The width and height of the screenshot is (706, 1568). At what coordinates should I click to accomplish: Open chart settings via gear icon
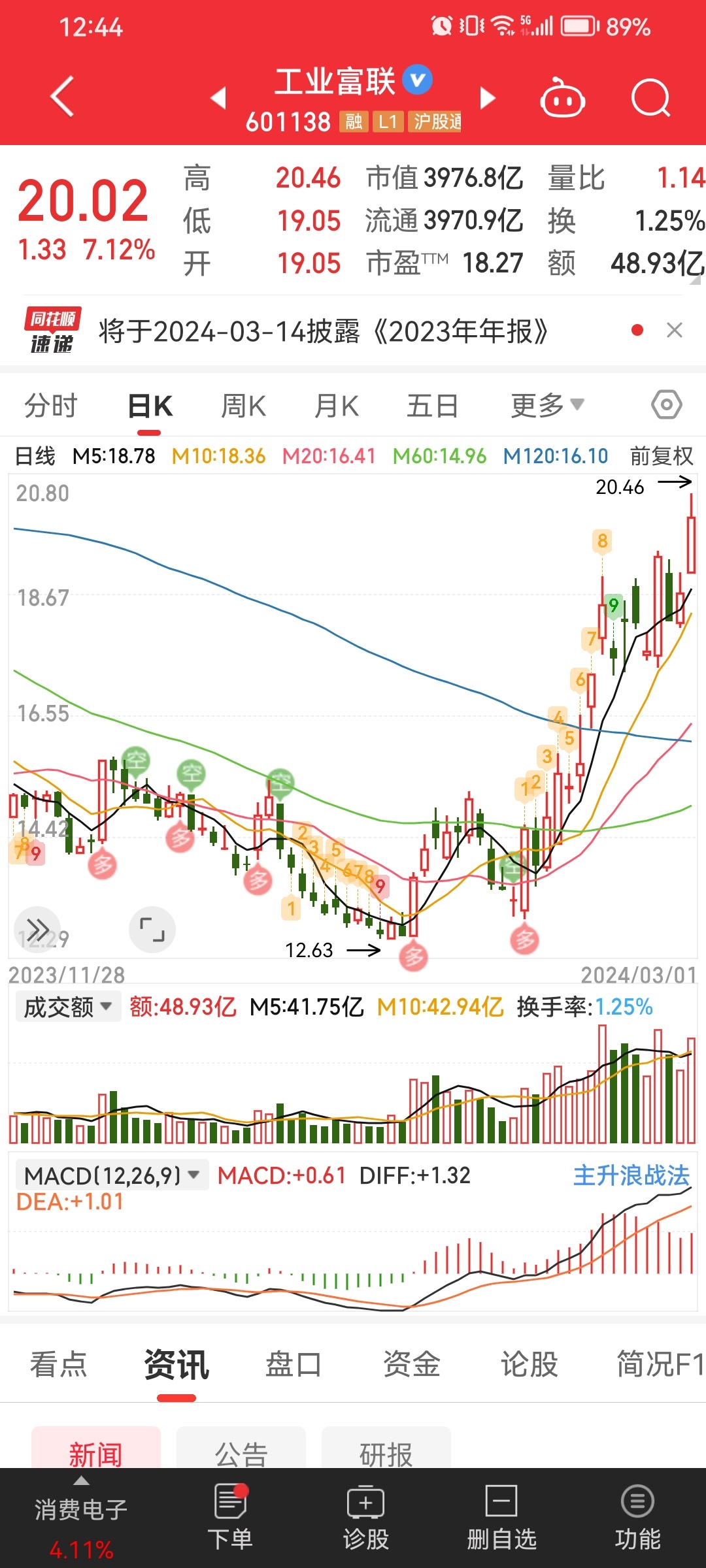(x=666, y=404)
